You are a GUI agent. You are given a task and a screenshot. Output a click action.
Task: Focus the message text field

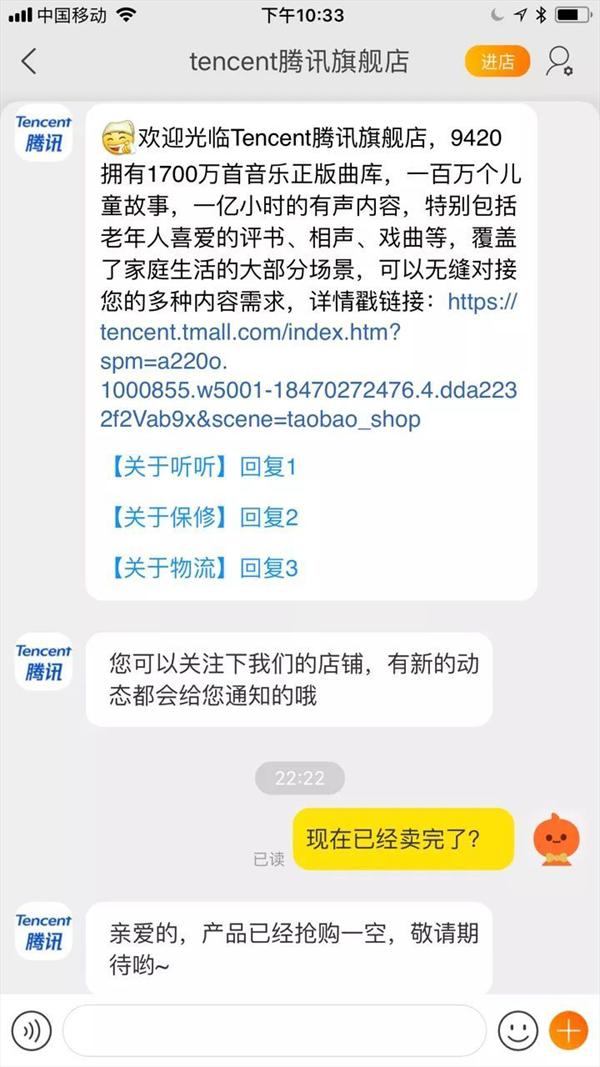click(275, 1030)
